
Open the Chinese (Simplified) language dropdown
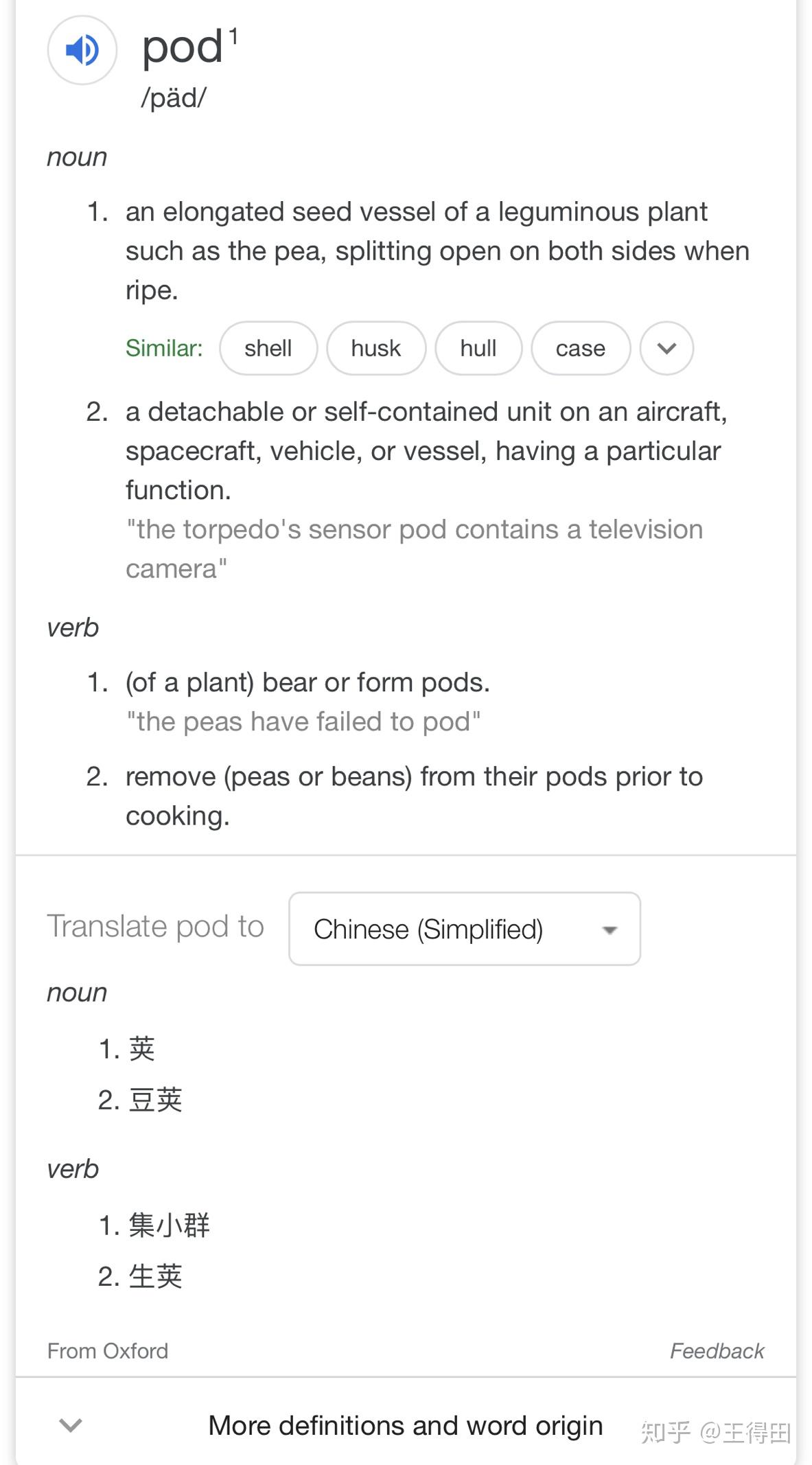point(465,929)
